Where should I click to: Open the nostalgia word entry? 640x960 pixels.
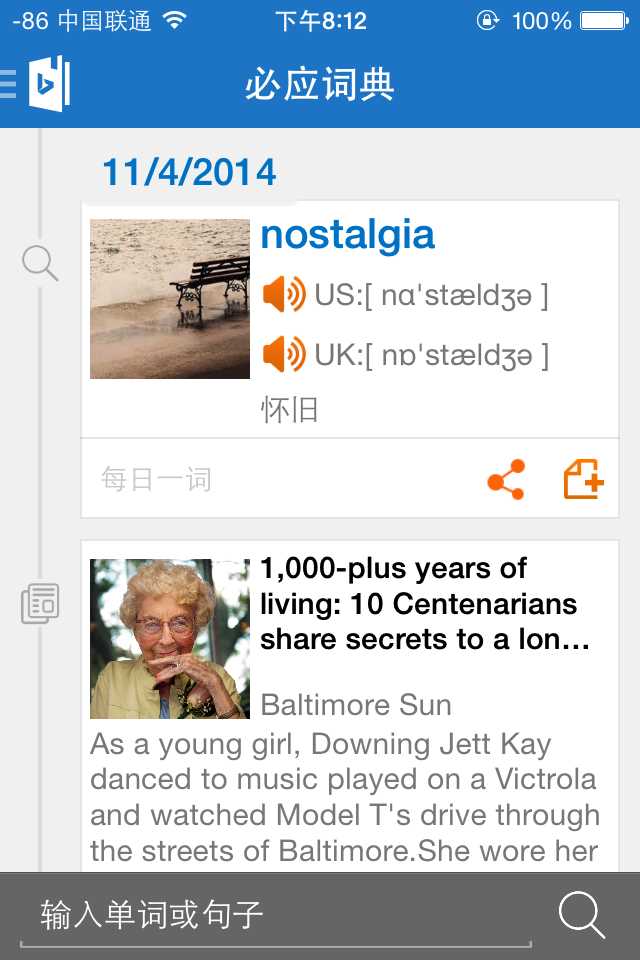[x=347, y=236]
